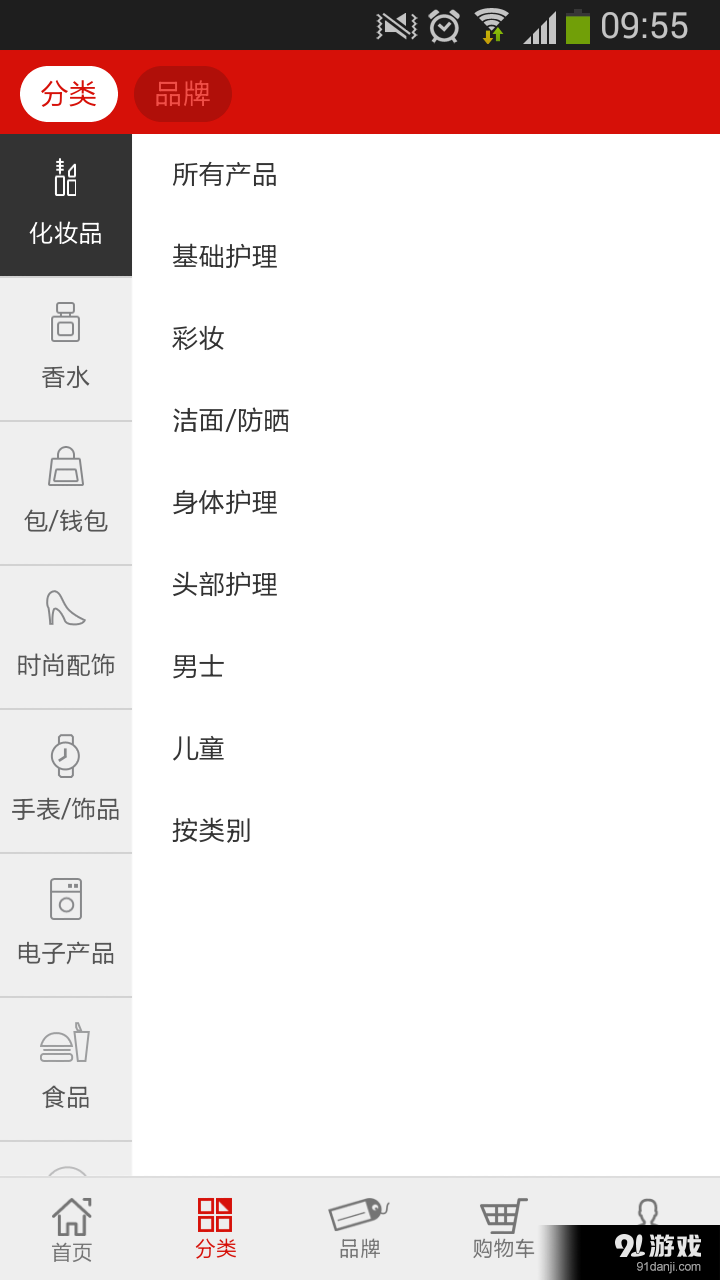Open the 儿童 subcategory

coord(199,749)
